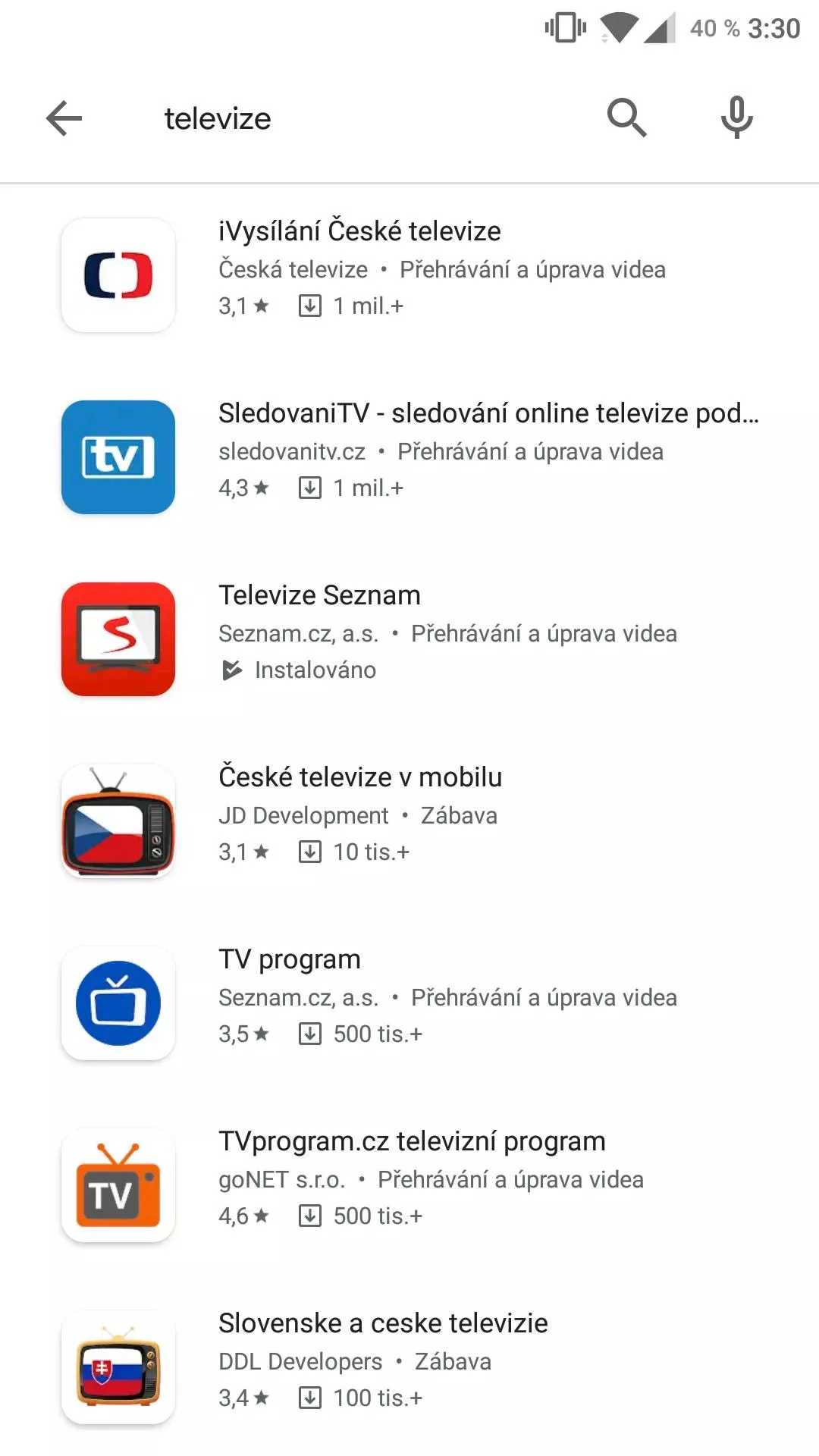Tap the search magnifier icon
Viewport: 819px width, 1456px height.
626,118
